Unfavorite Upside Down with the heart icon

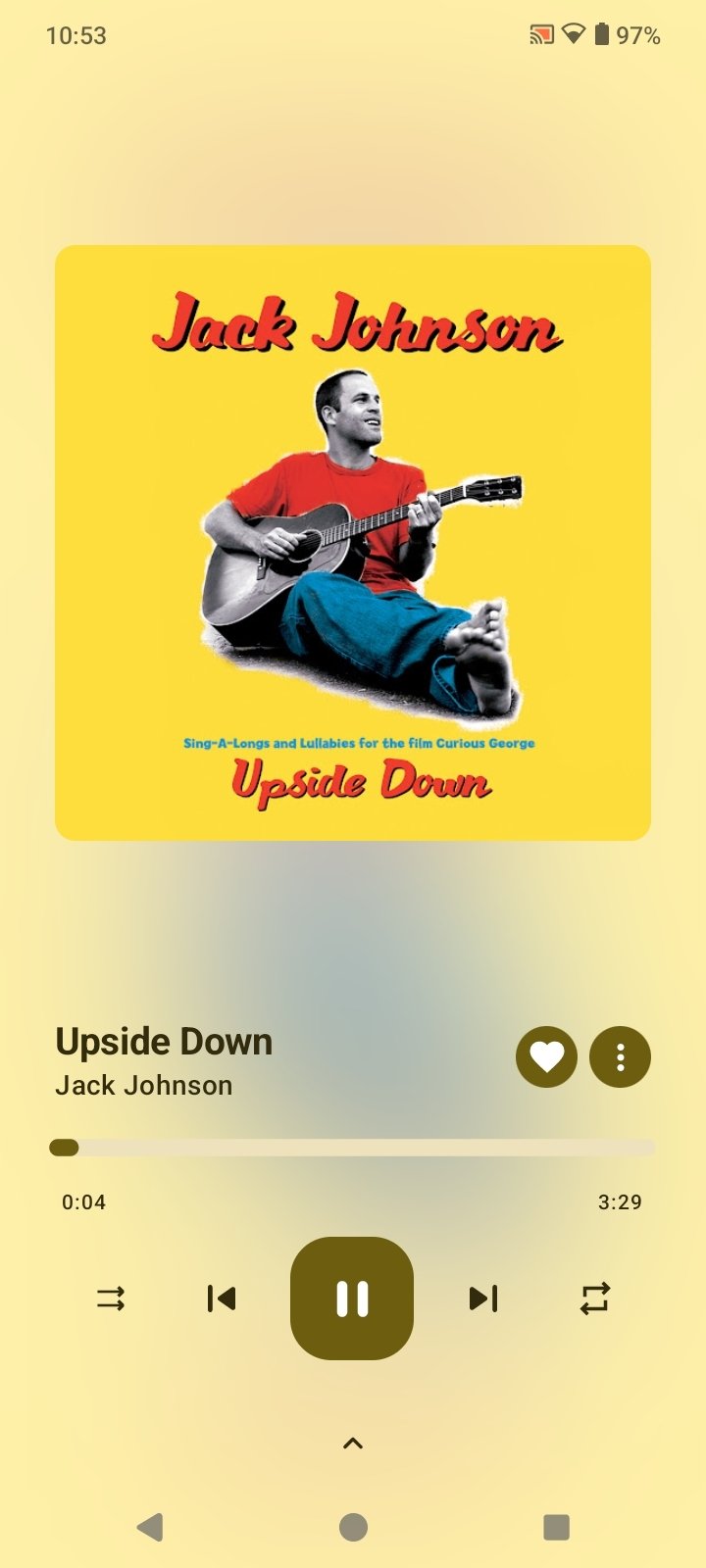pyautogui.click(x=546, y=1056)
